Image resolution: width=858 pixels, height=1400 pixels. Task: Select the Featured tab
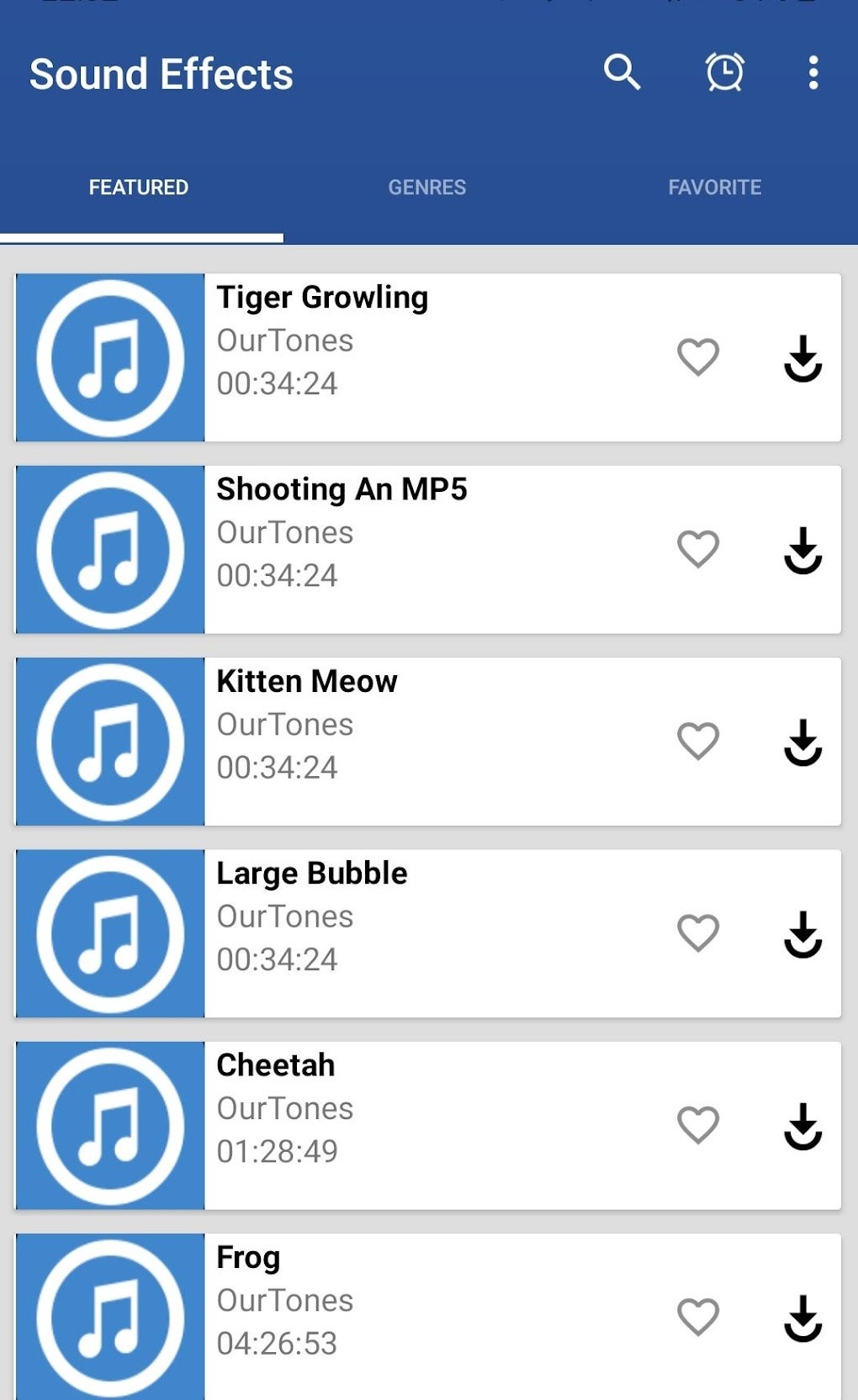pyautogui.click(x=139, y=187)
